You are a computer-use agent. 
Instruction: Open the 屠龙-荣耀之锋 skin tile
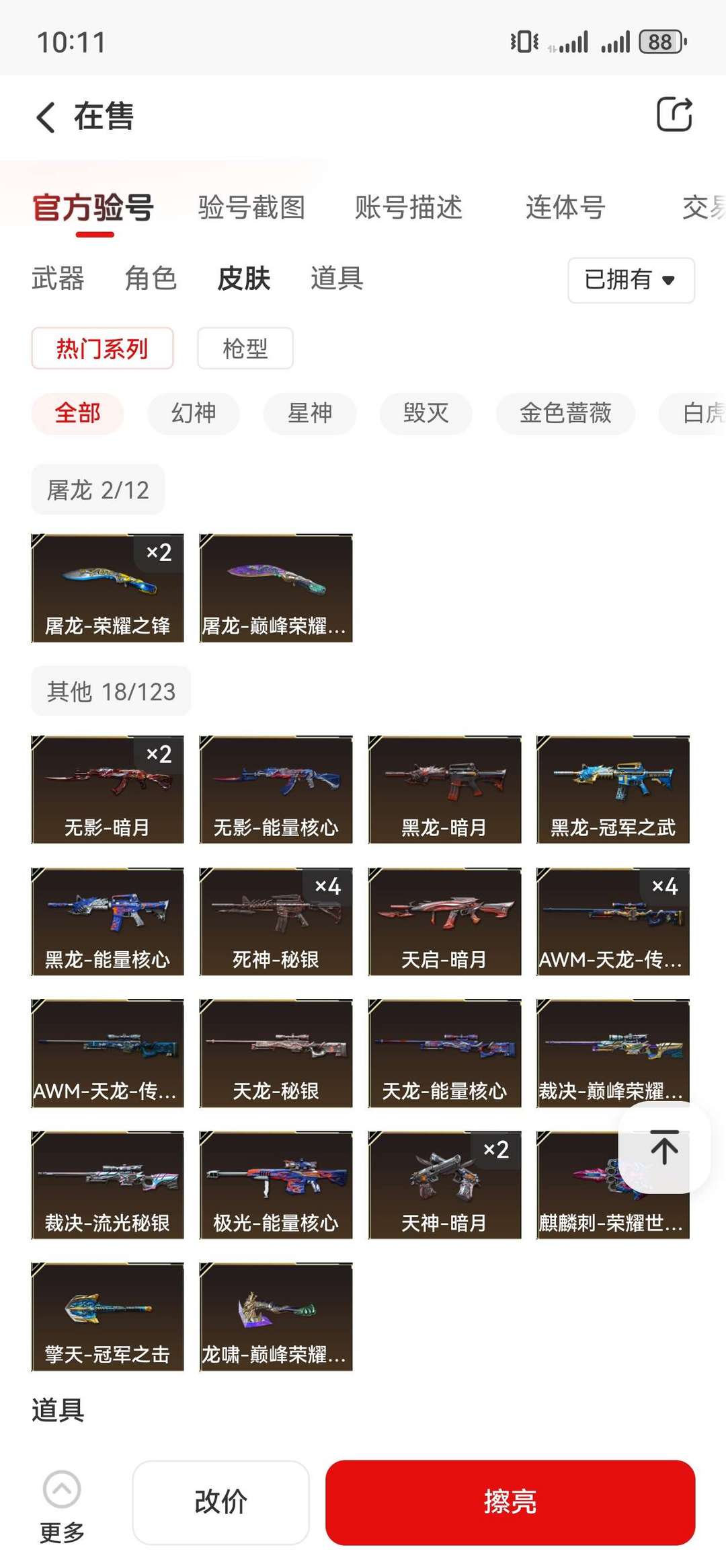(x=108, y=588)
